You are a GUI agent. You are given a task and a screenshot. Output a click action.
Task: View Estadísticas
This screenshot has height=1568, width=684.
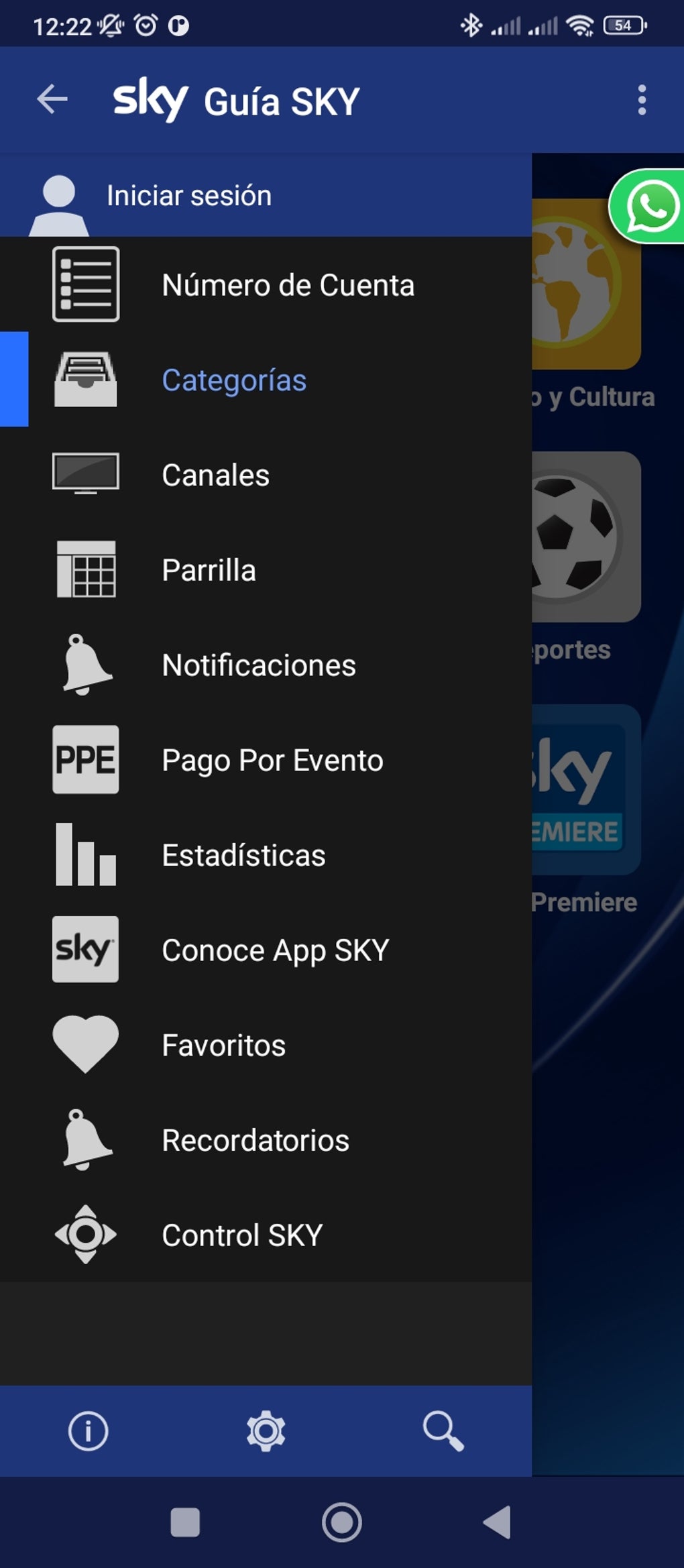coord(243,856)
